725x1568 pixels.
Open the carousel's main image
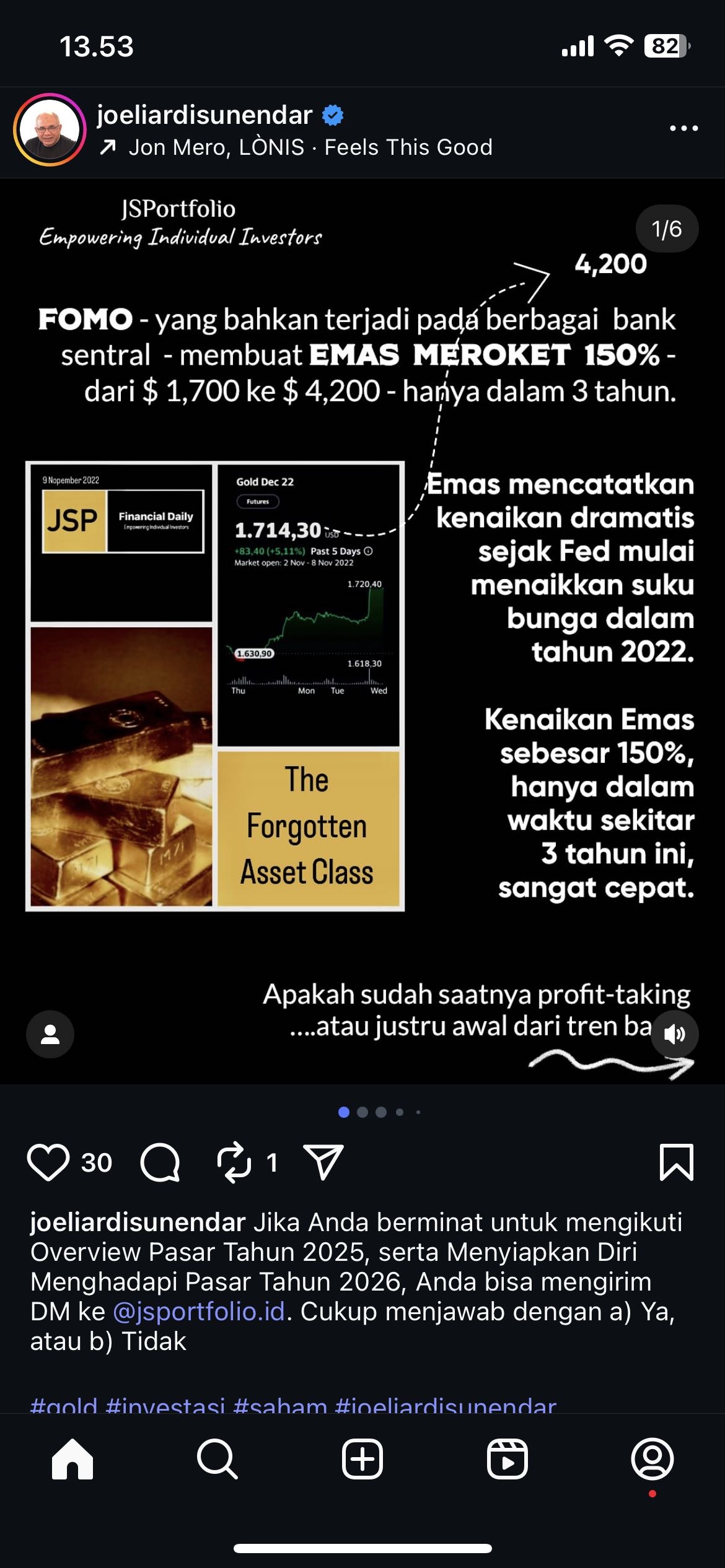[x=362, y=632]
